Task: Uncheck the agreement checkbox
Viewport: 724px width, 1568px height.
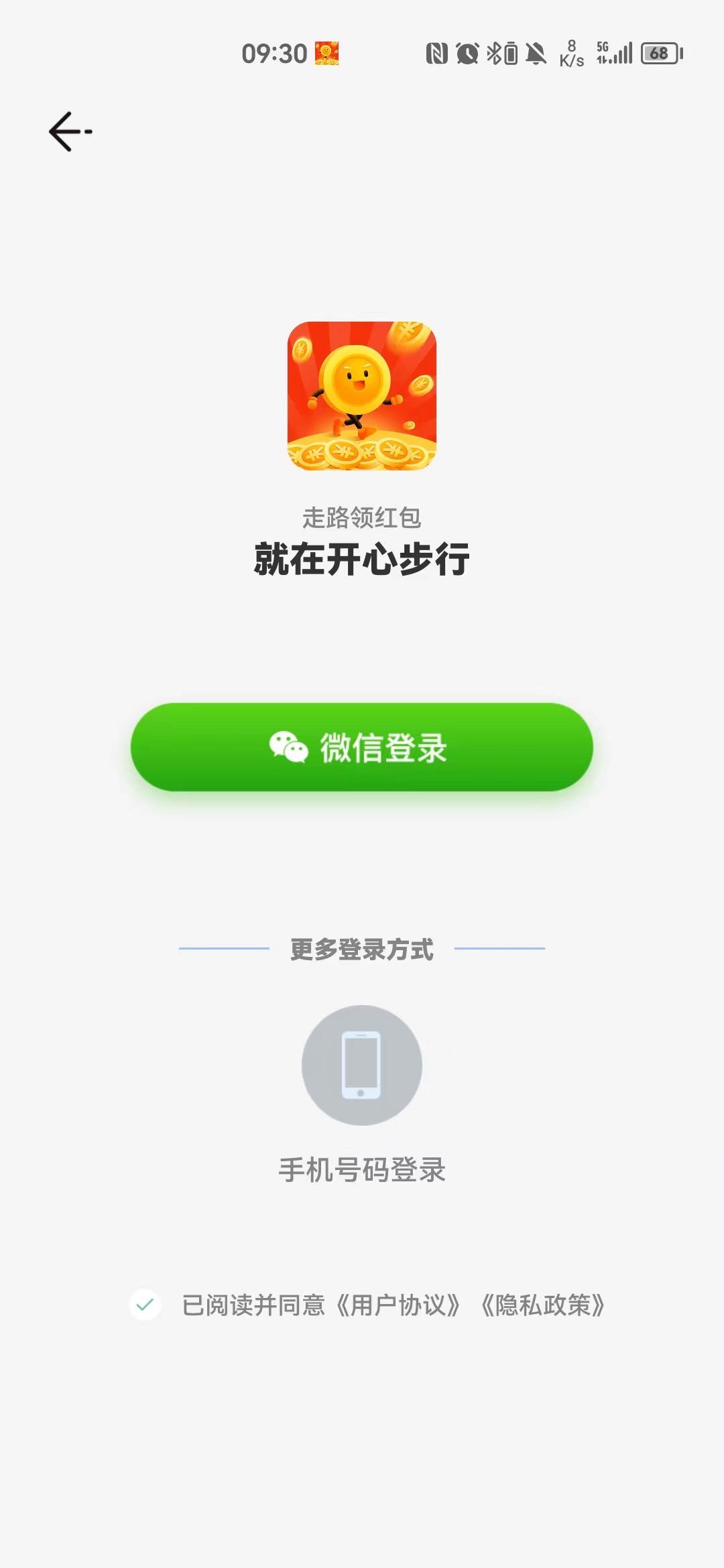Action: coord(145,1305)
